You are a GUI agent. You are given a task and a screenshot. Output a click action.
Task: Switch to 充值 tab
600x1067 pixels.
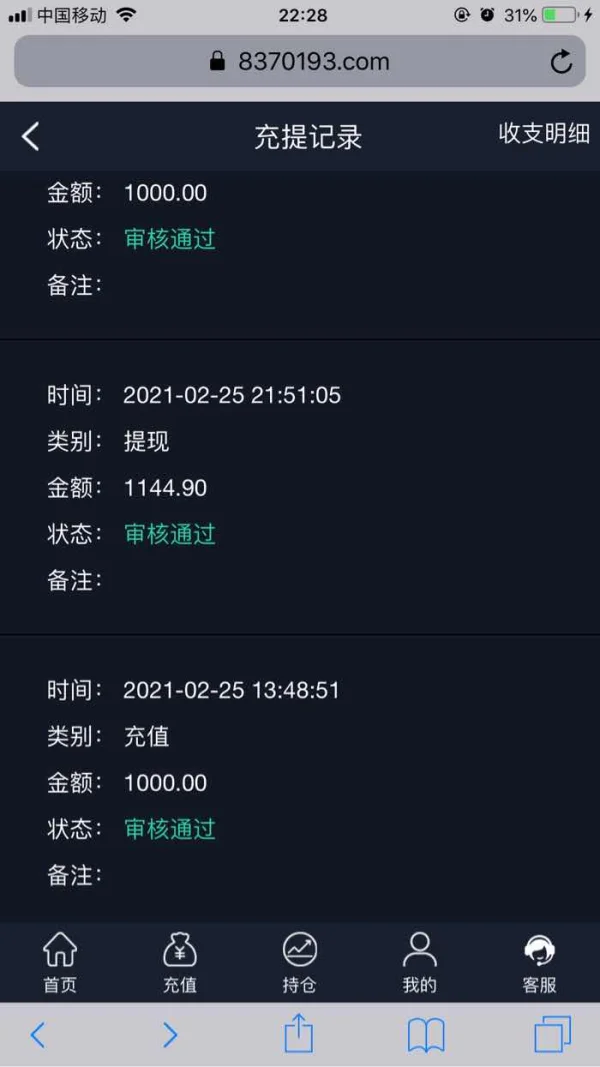point(180,962)
